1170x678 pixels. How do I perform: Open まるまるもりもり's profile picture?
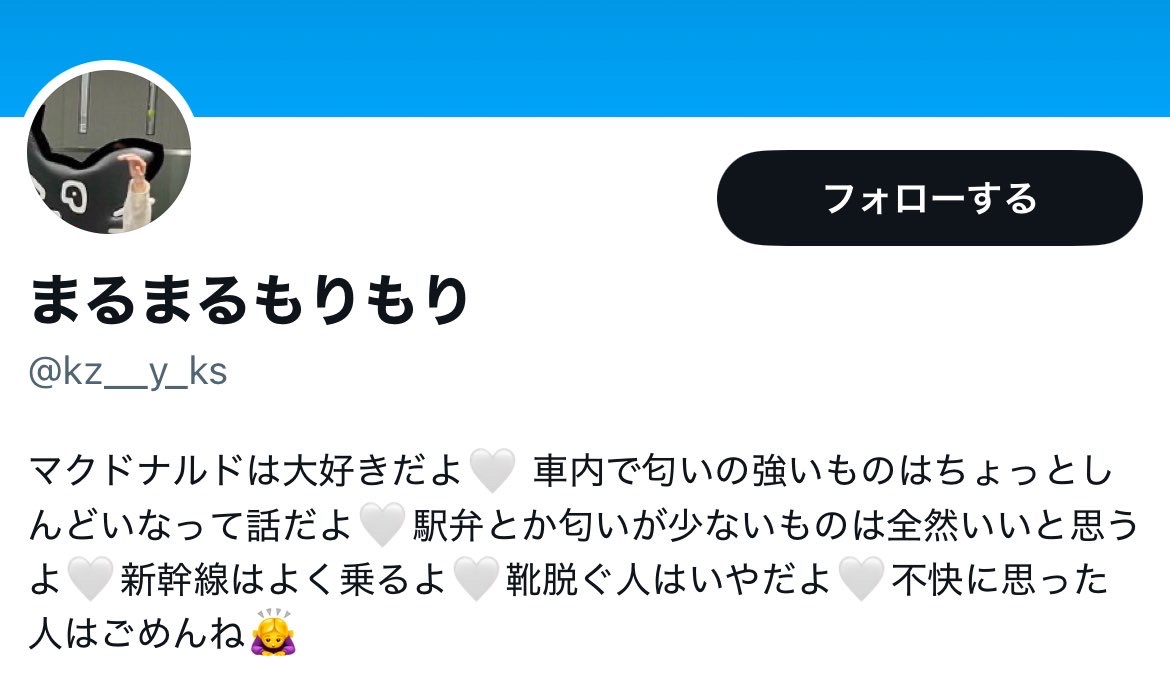(x=108, y=152)
